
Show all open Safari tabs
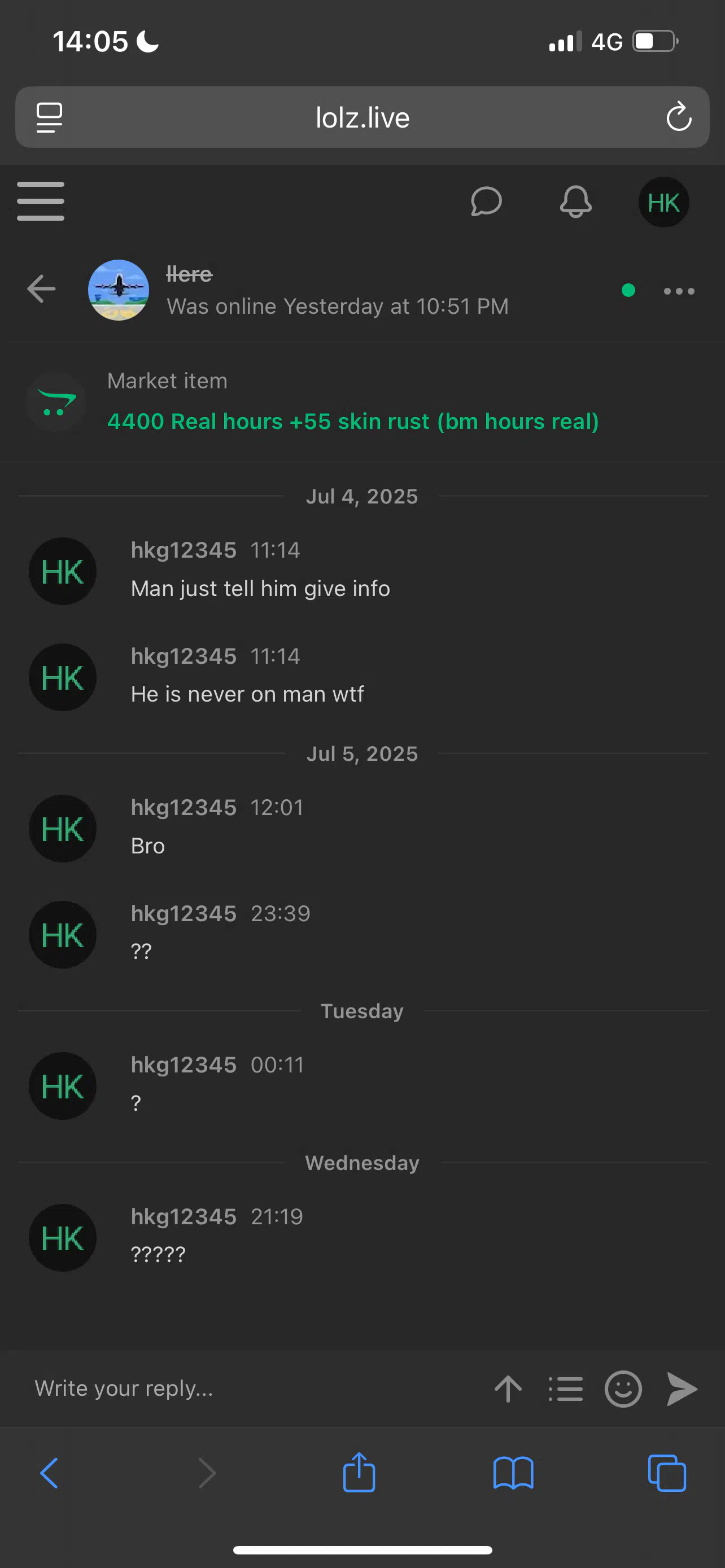point(667,1474)
